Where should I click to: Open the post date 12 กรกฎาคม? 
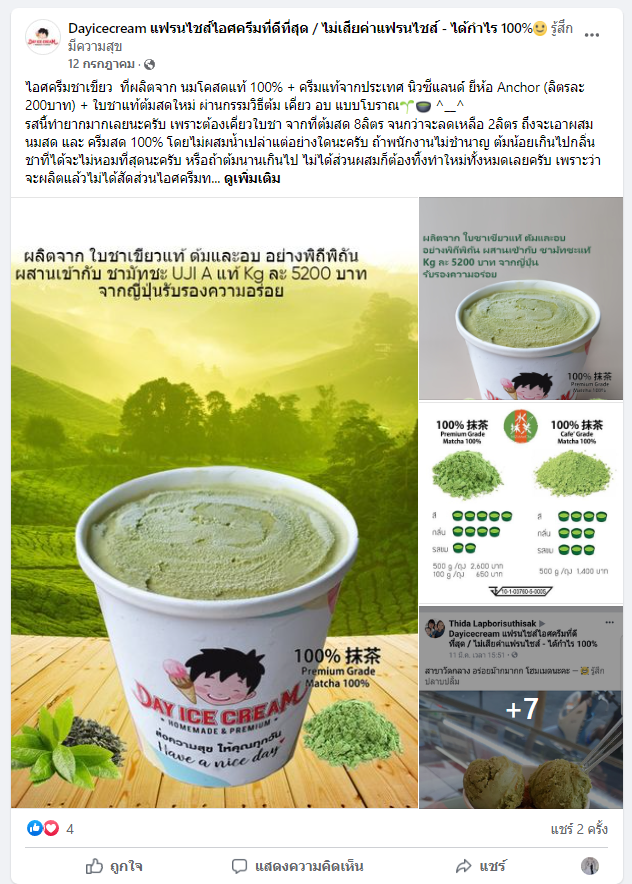tap(101, 63)
